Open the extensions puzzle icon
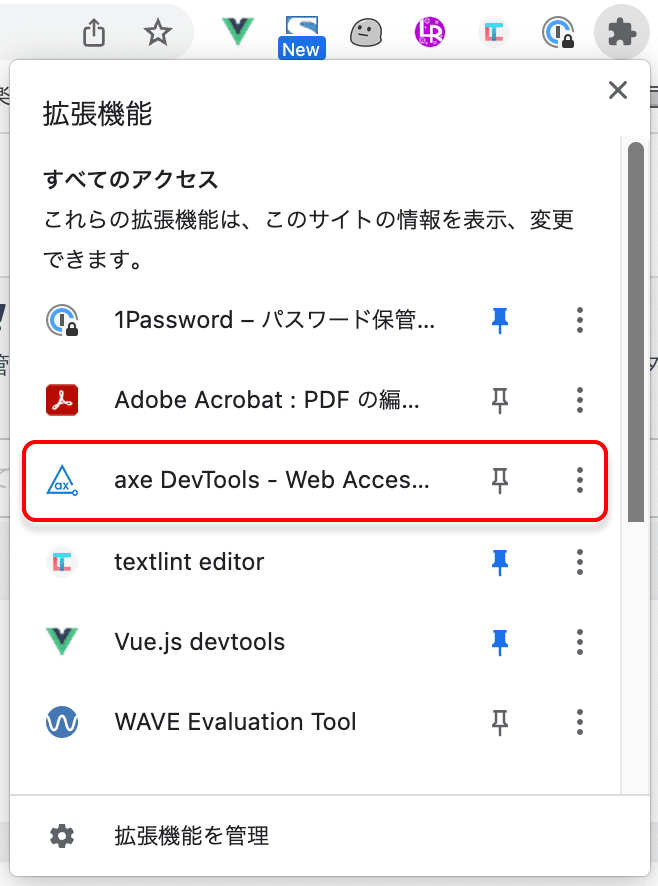The image size is (658, 886). [x=622, y=34]
